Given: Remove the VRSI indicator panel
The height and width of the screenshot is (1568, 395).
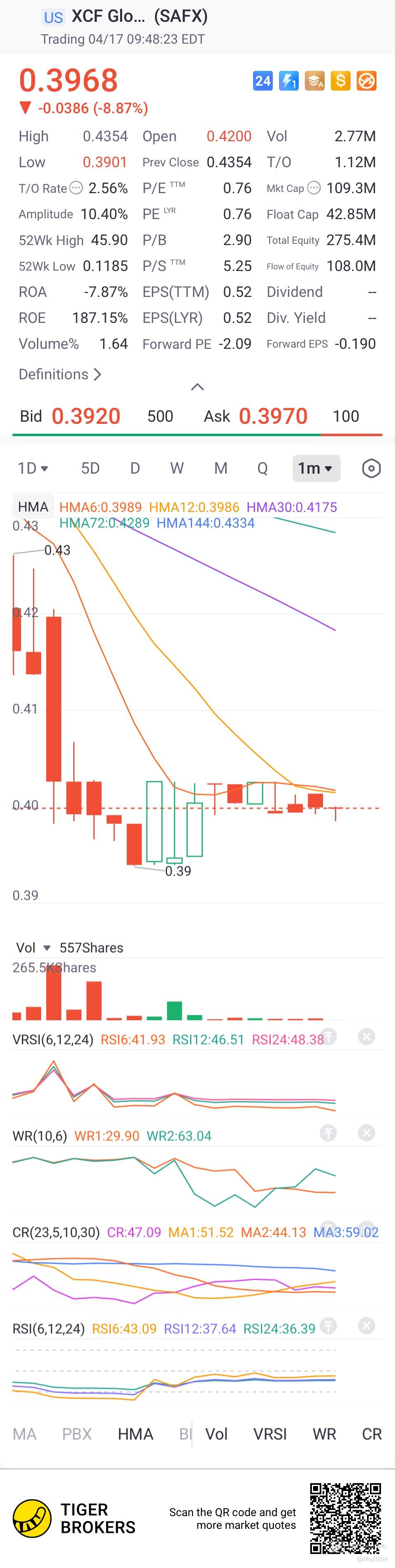Looking at the screenshot, I should tap(367, 1036).
